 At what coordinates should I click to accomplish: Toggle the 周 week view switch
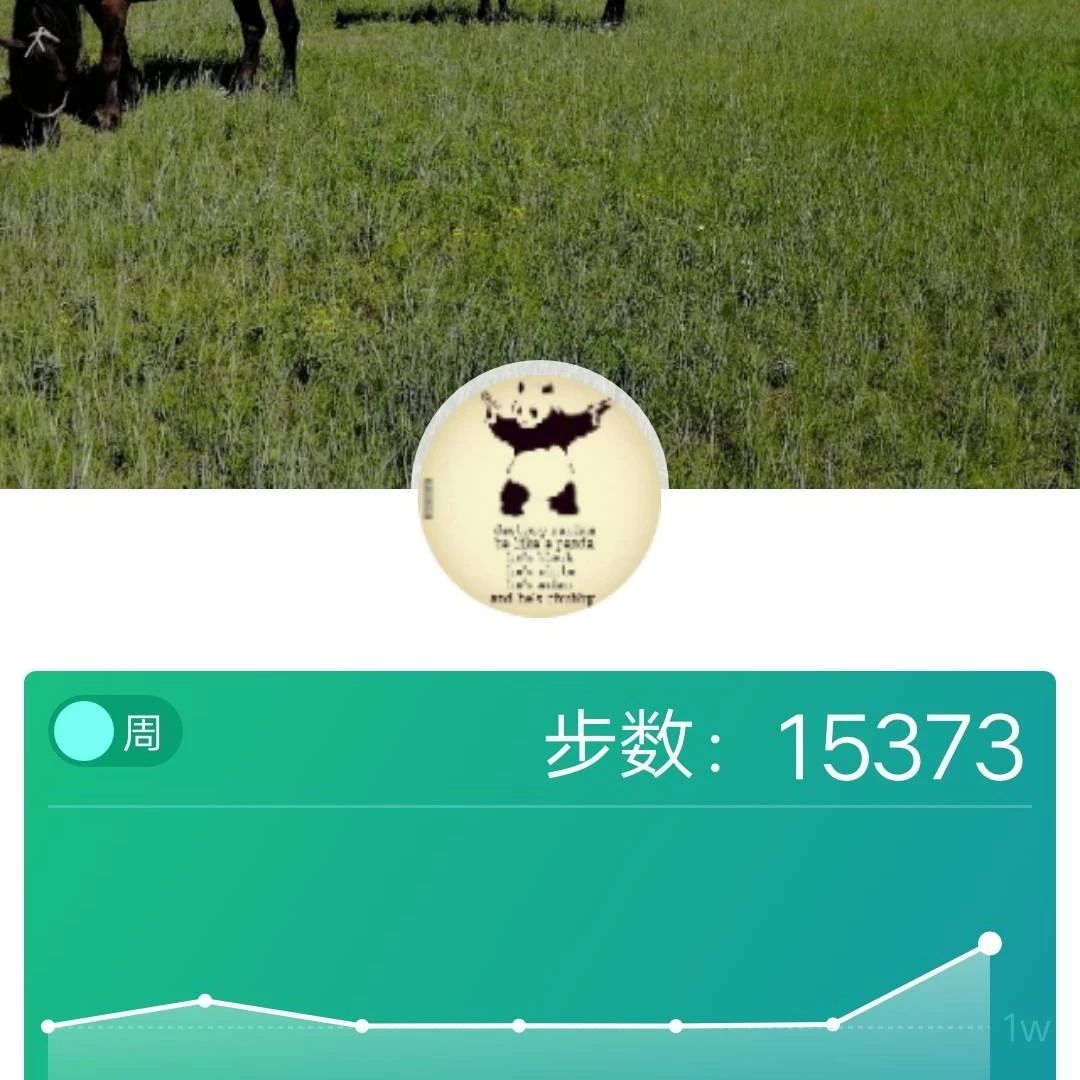115,731
